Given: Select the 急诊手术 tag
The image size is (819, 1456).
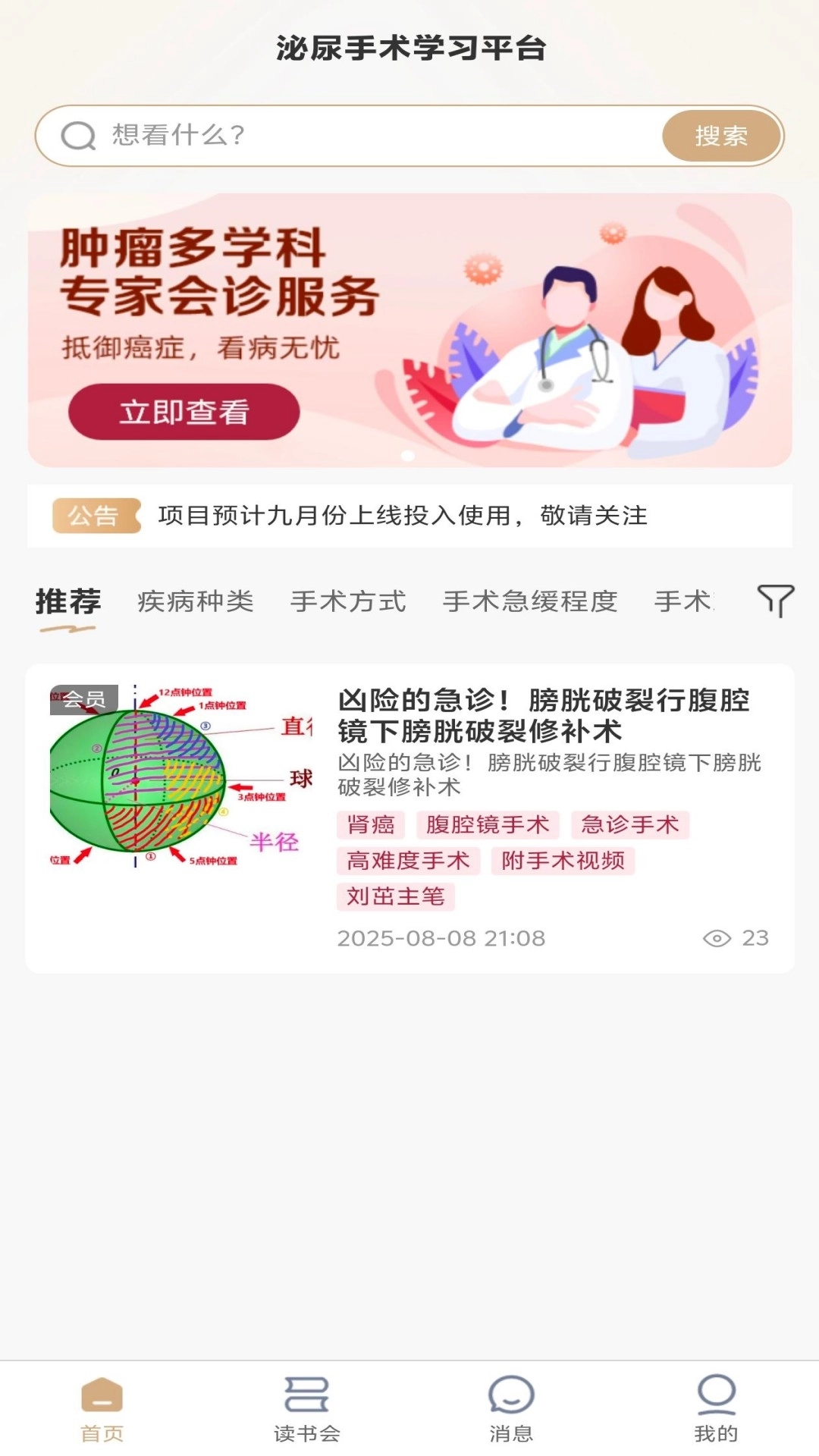Looking at the screenshot, I should click(632, 824).
